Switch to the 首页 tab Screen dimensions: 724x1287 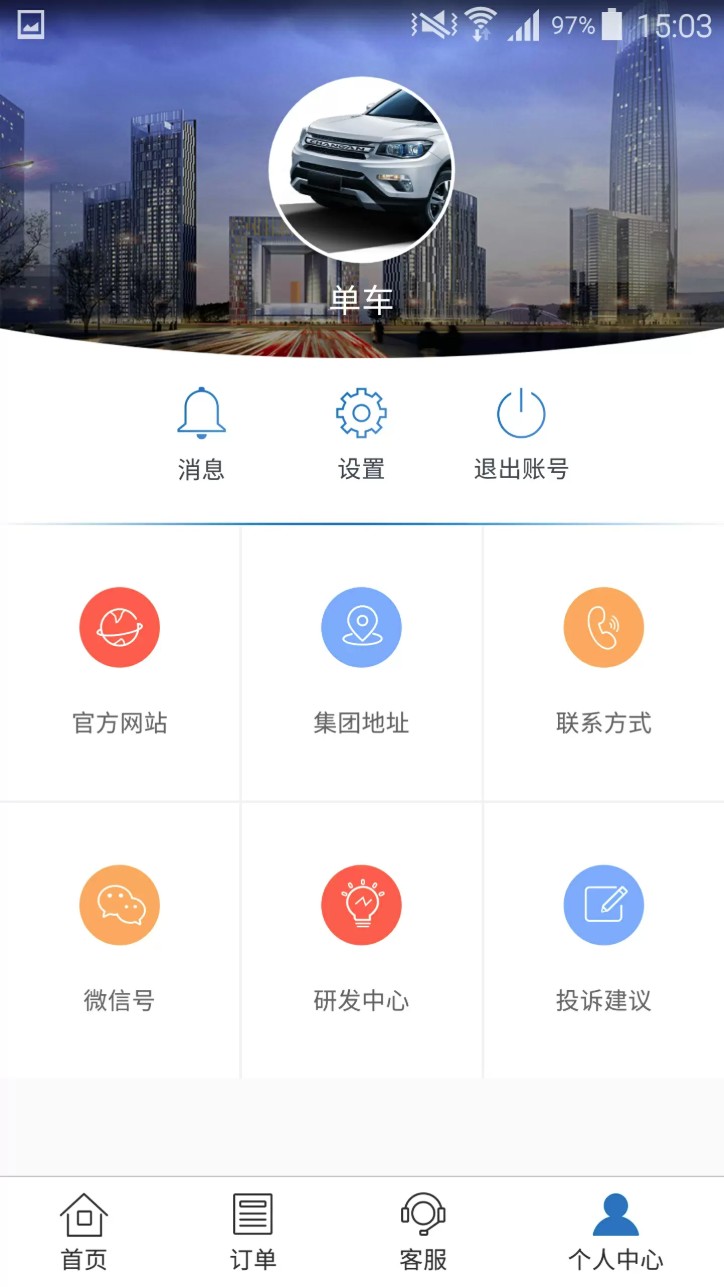[84, 1230]
